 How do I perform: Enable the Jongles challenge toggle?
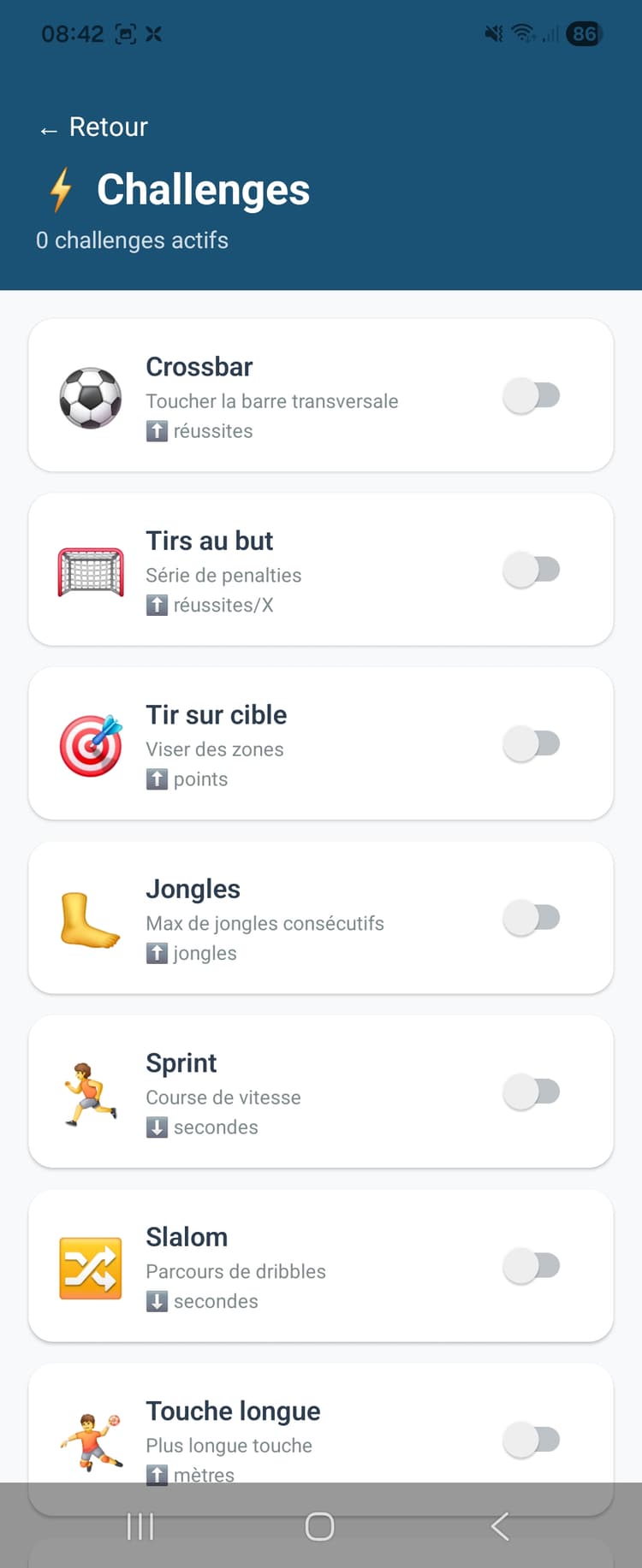click(532, 917)
